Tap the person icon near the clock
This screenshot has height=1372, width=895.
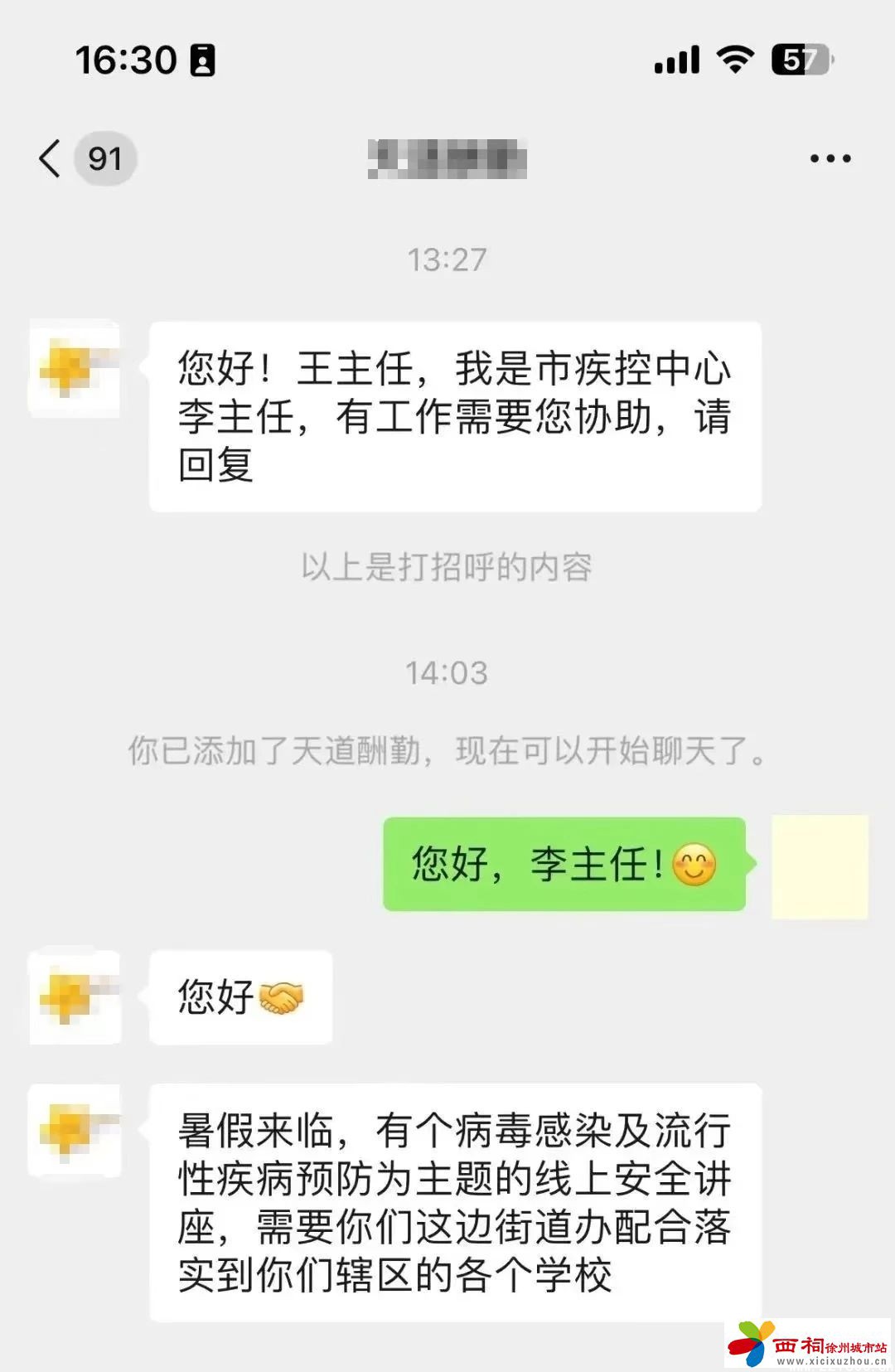[203, 59]
